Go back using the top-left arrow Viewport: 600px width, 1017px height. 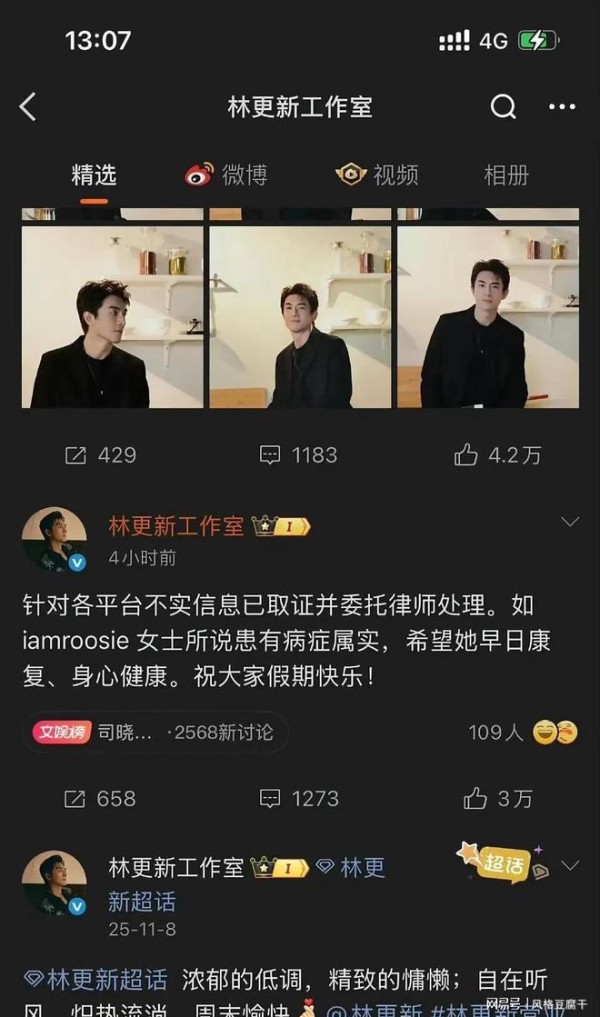tap(28, 107)
